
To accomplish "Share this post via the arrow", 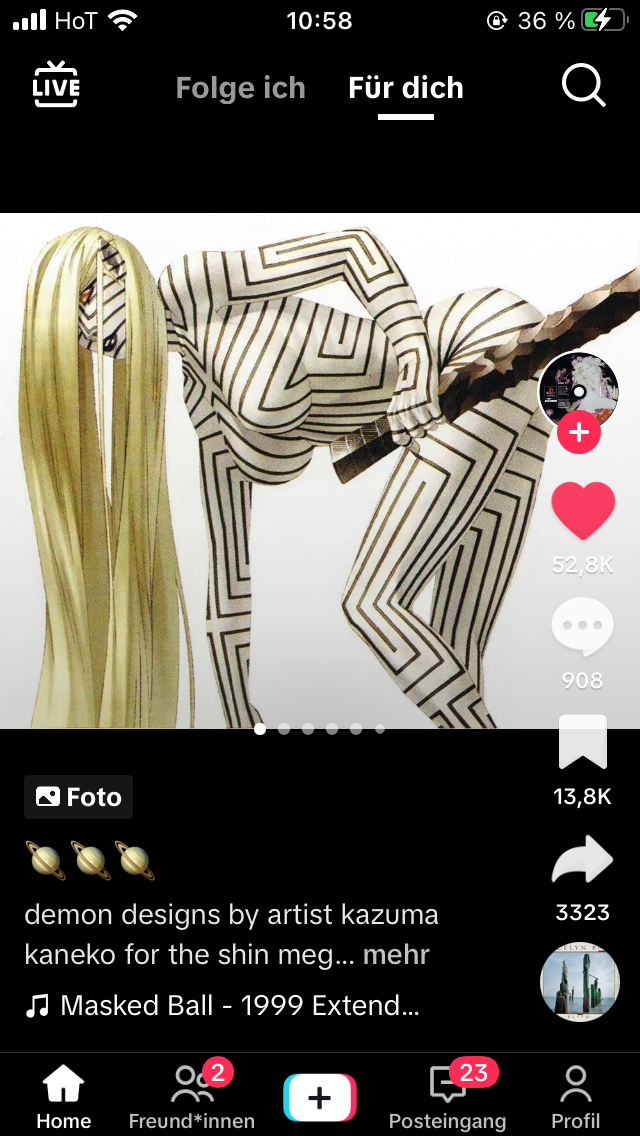I will [x=583, y=860].
